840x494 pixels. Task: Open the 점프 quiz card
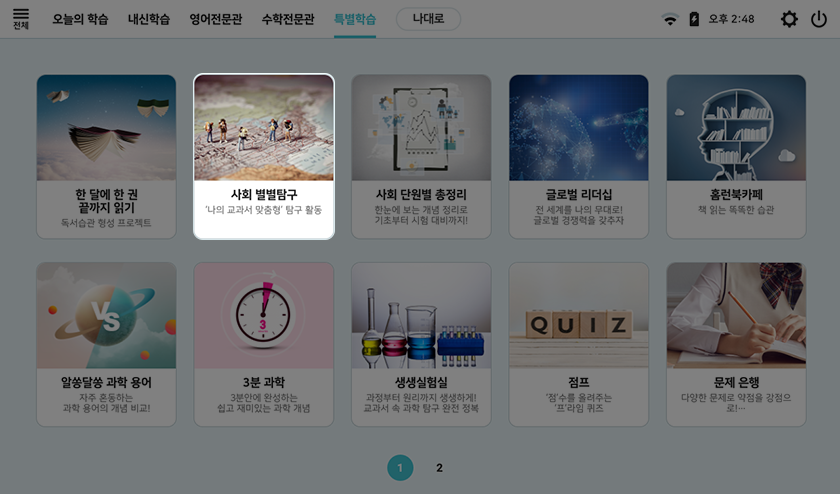[x=578, y=344]
